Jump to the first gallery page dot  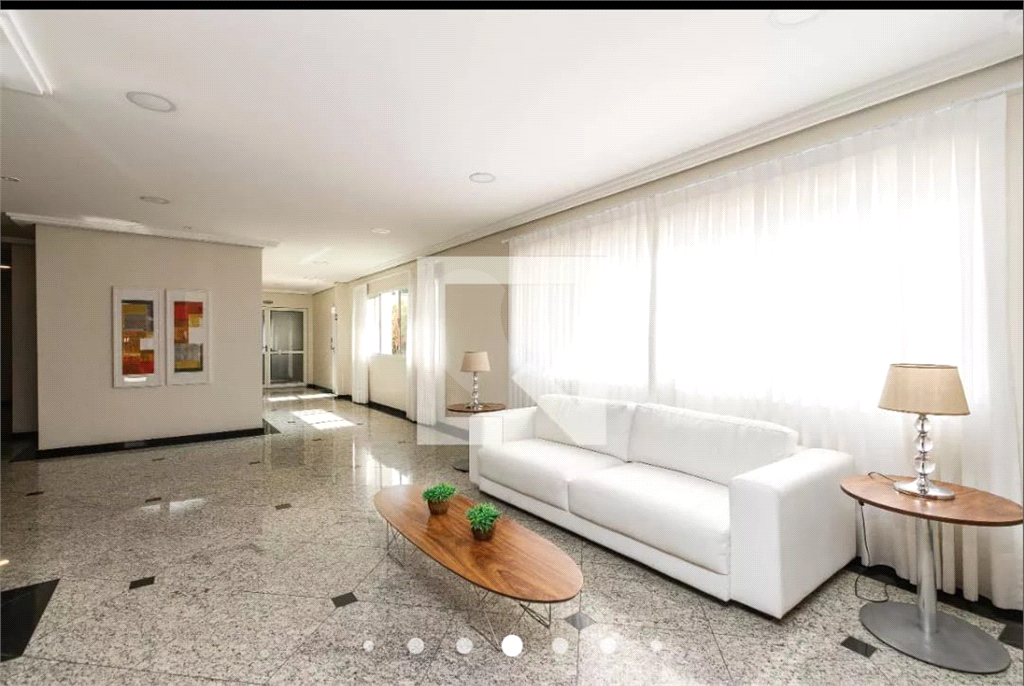point(368,646)
